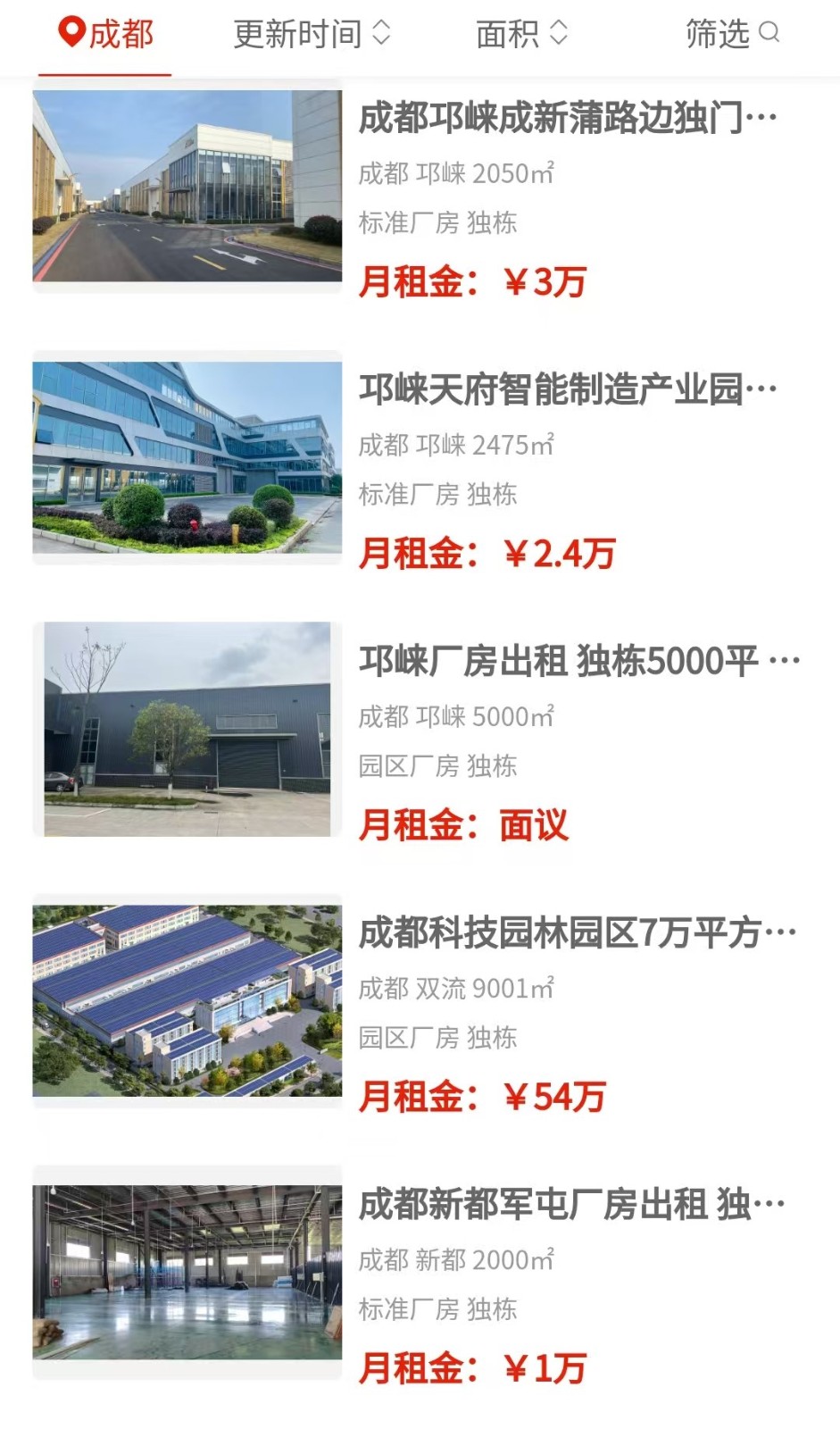Open the 成都邛崃成新蒲路边独门 listing
840x1429 pixels.
(x=568, y=118)
